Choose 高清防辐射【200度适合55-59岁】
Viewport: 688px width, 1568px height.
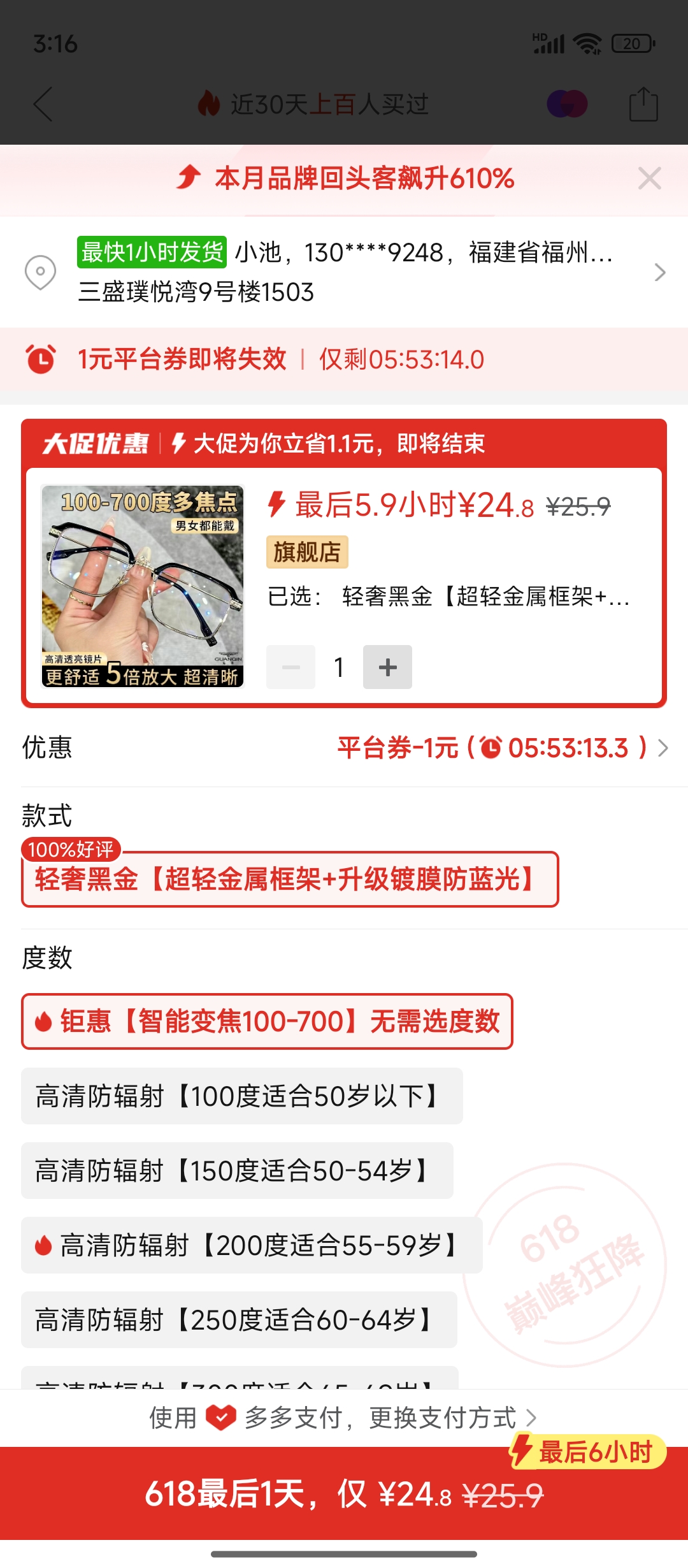(252, 1245)
